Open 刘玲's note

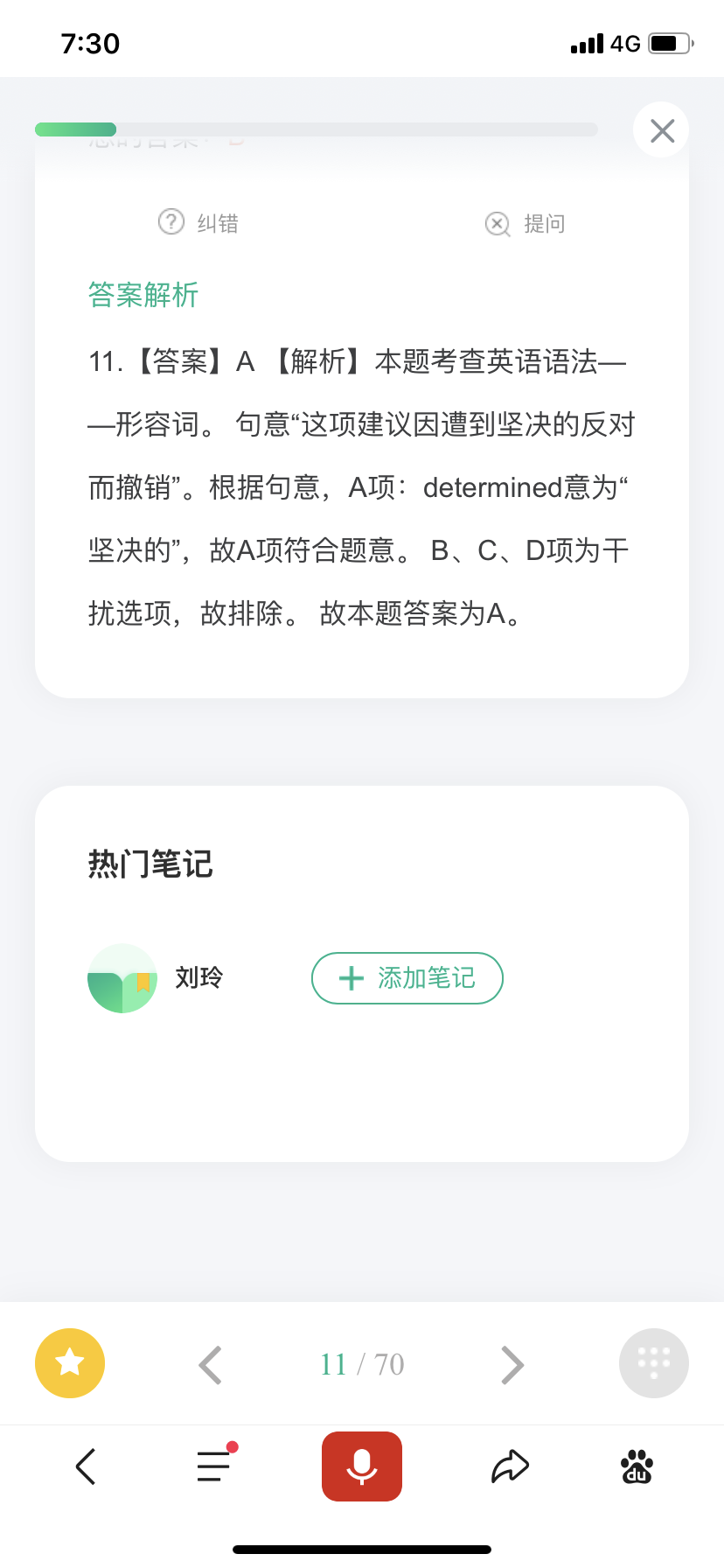click(156, 978)
